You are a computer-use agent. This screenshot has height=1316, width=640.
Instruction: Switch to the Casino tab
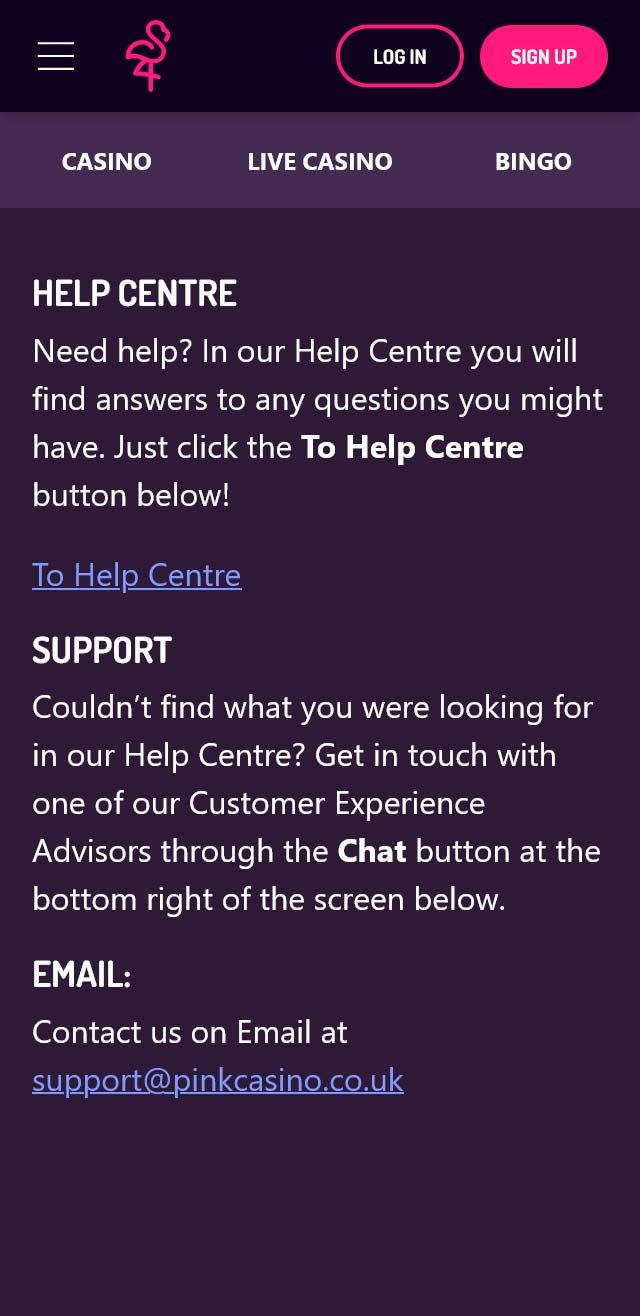pos(107,161)
